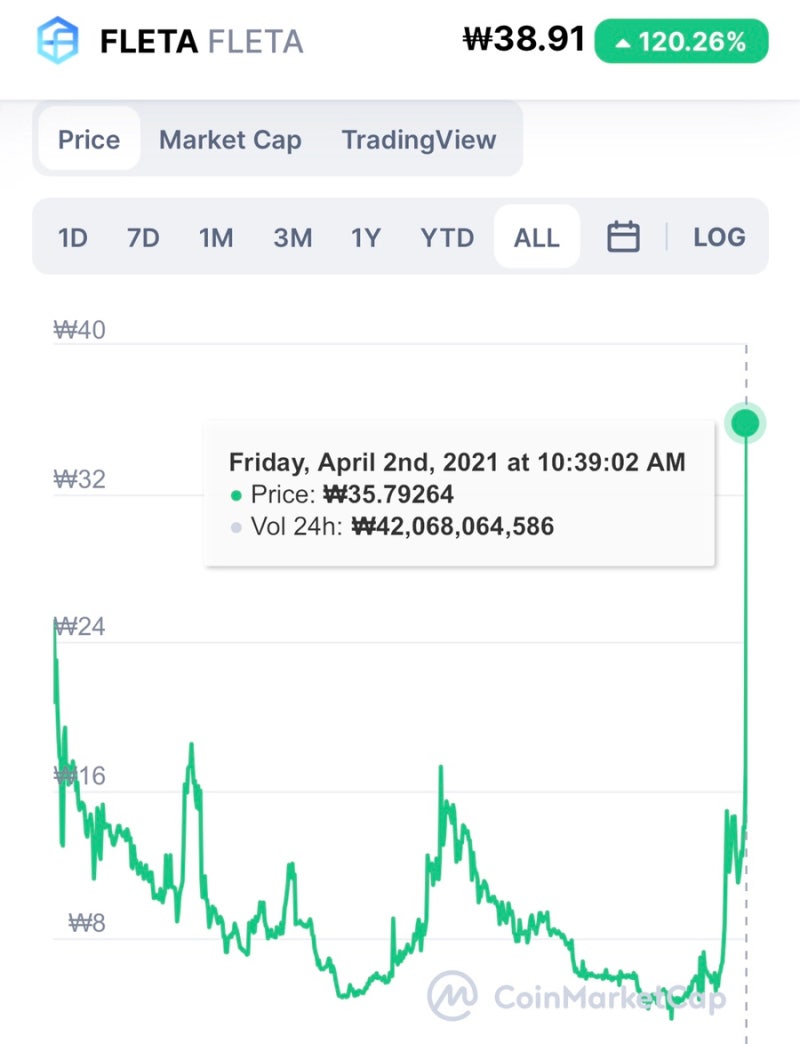Switch to the Price chart tab
Image resolution: width=800 pixels, height=1044 pixels.
pos(89,139)
